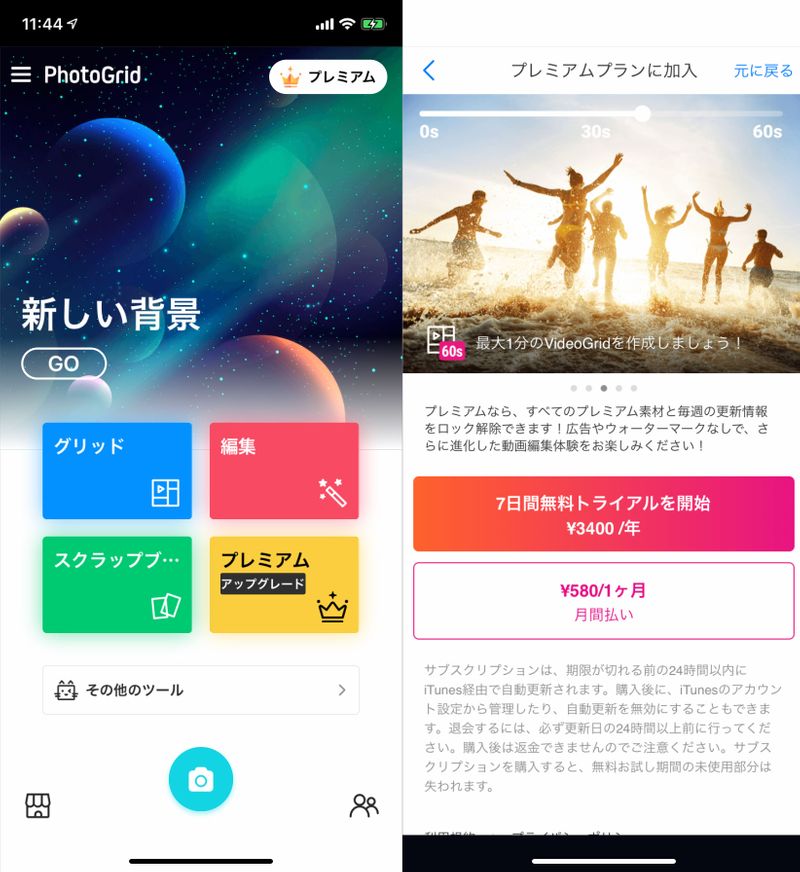Open the 編集 tile

(284, 470)
